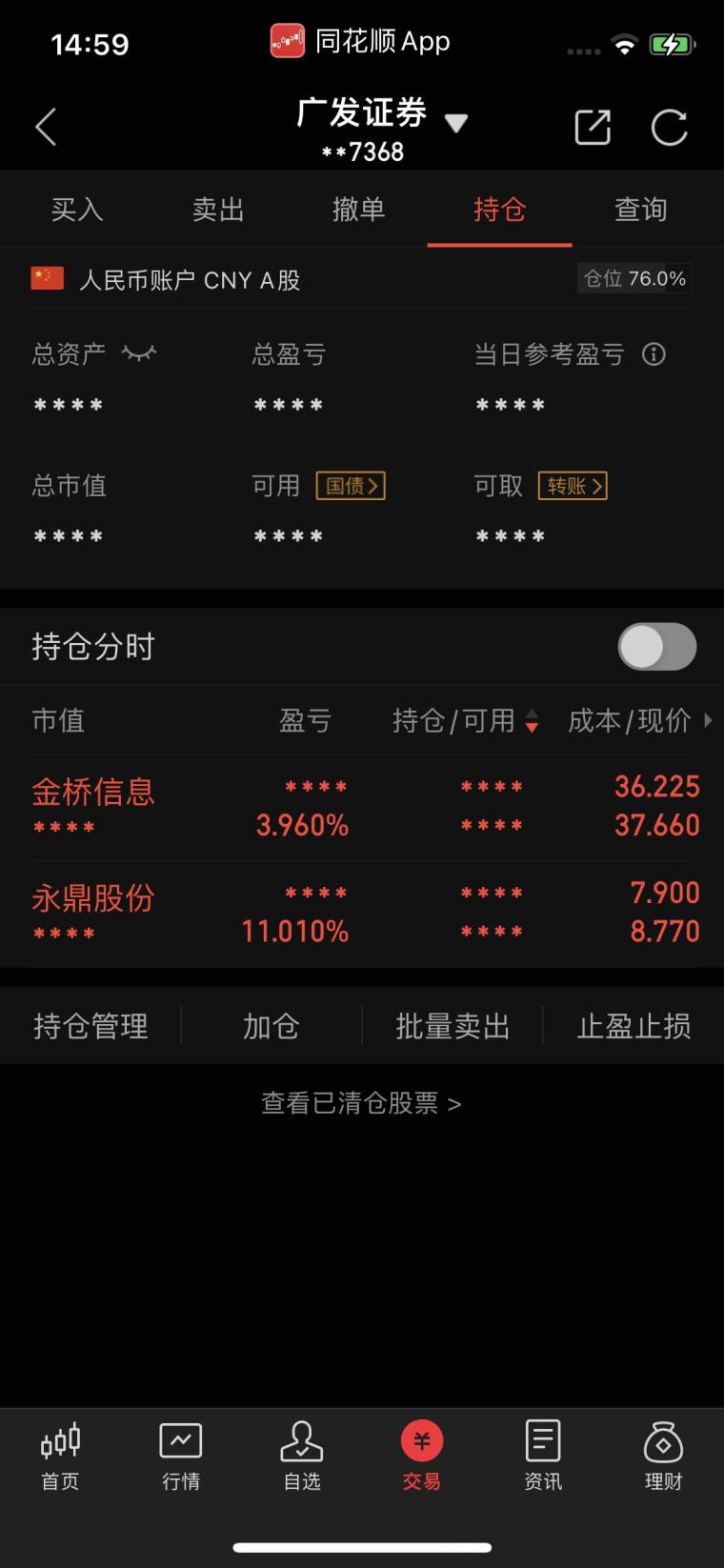Tap the 转账 button

click(573, 486)
